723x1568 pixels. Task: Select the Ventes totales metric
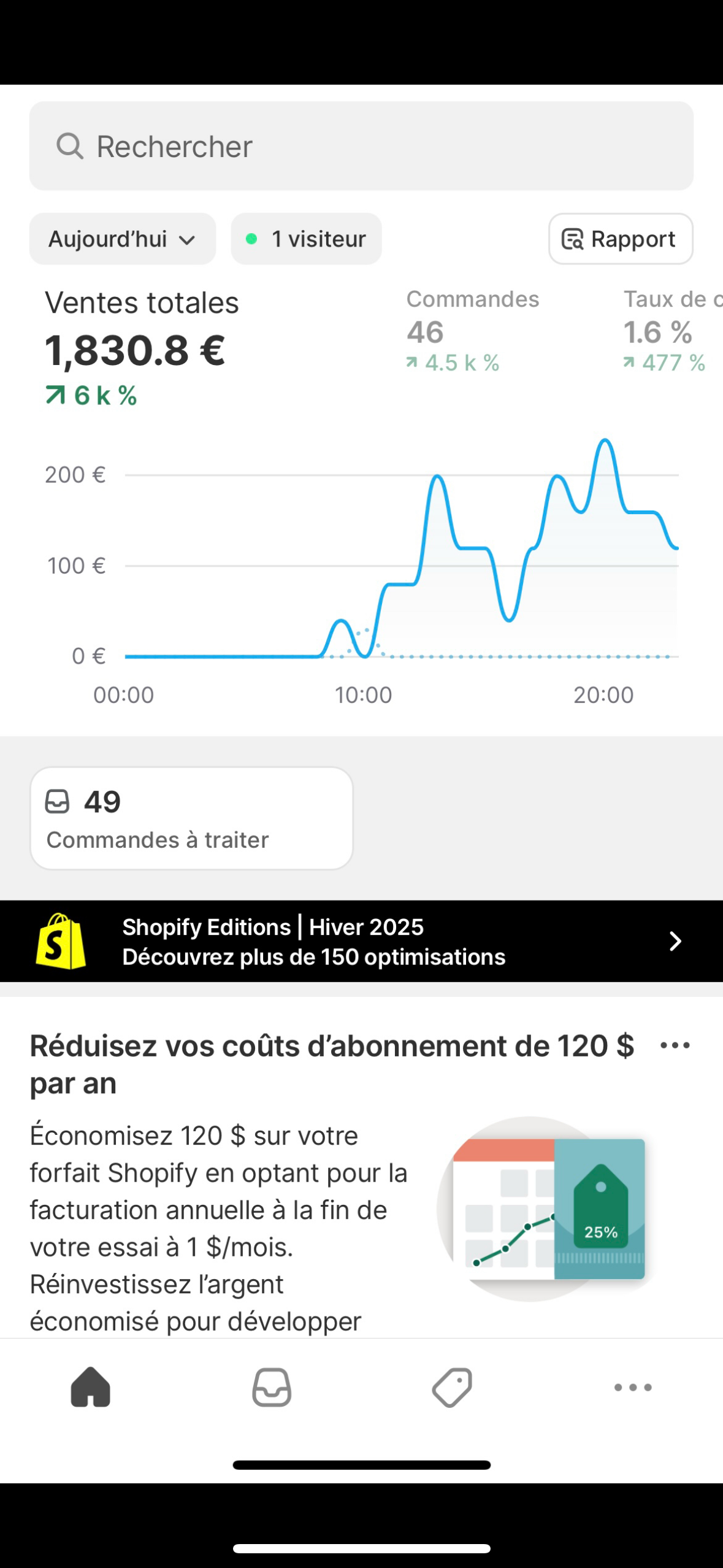[x=142, y=347]
